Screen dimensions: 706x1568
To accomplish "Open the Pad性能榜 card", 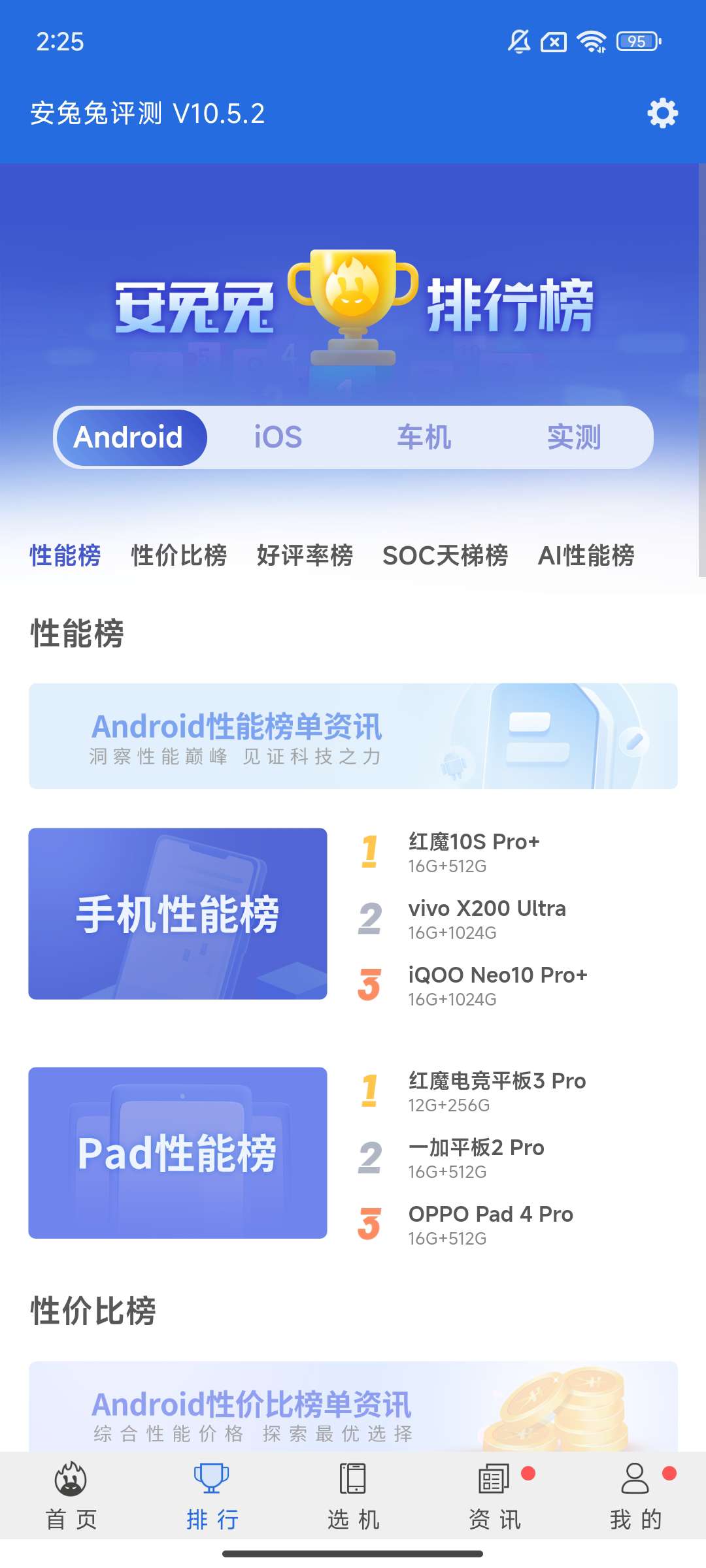I will coord(177,1151).
